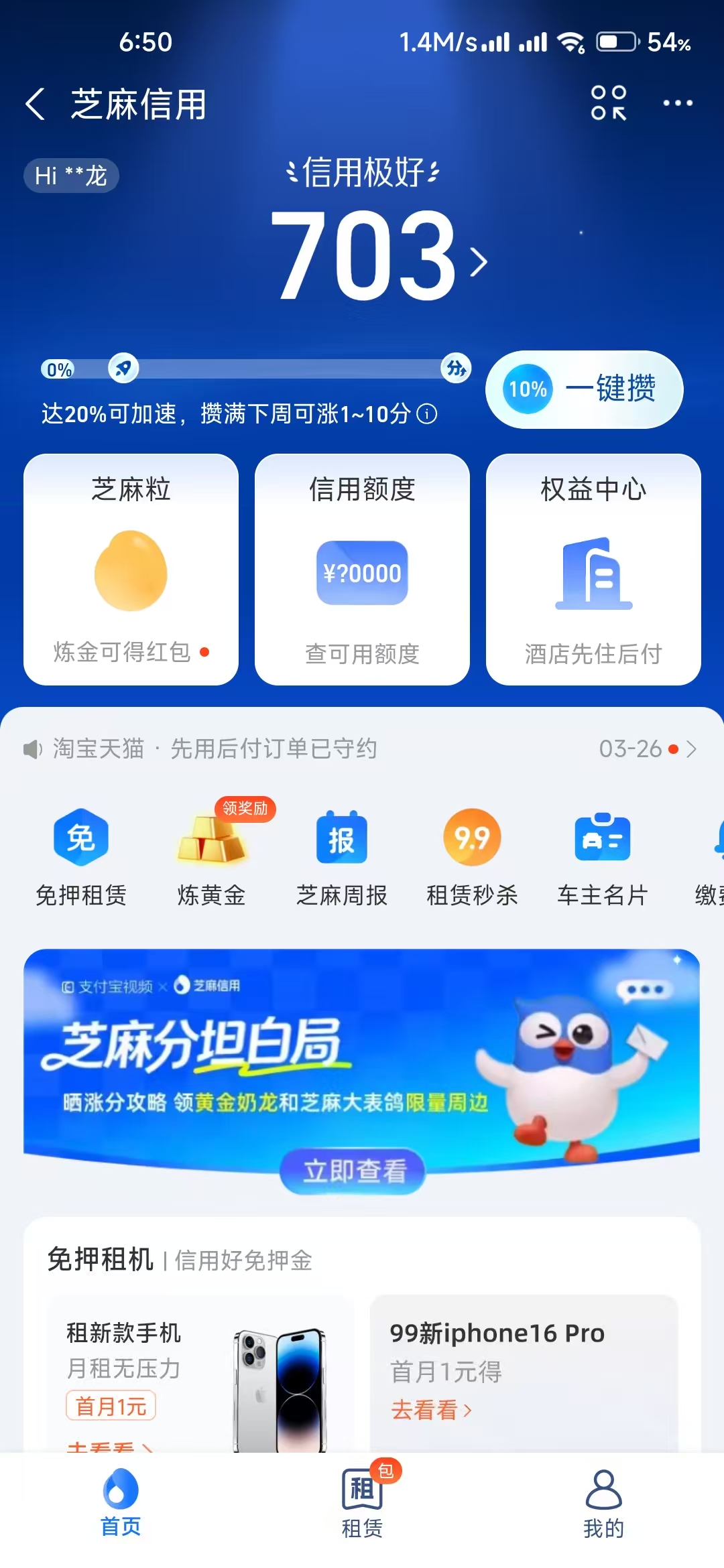Open the 芝麻粒 card
This screenshot has height=1568, width=724.
131,569
